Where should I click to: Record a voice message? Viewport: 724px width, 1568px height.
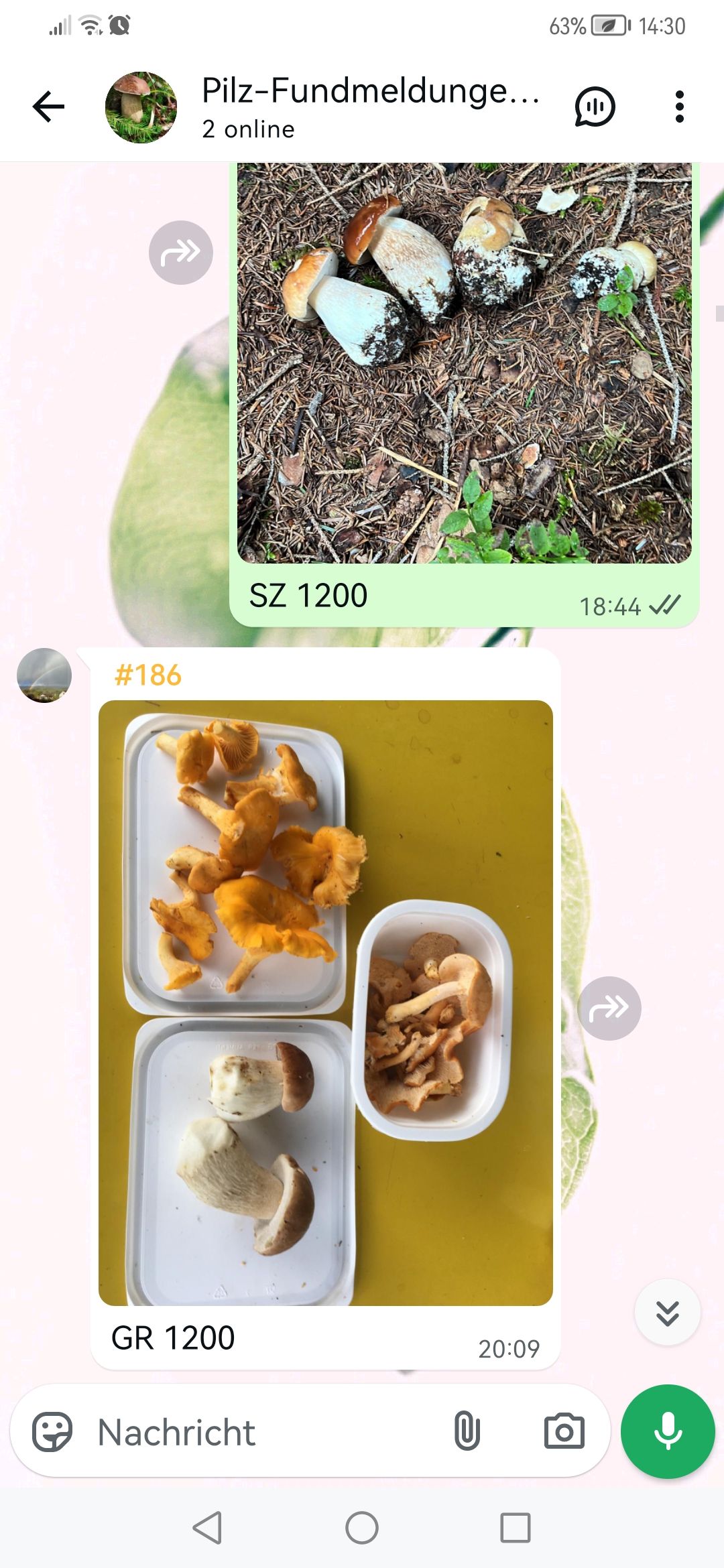tap(668, 1432)
